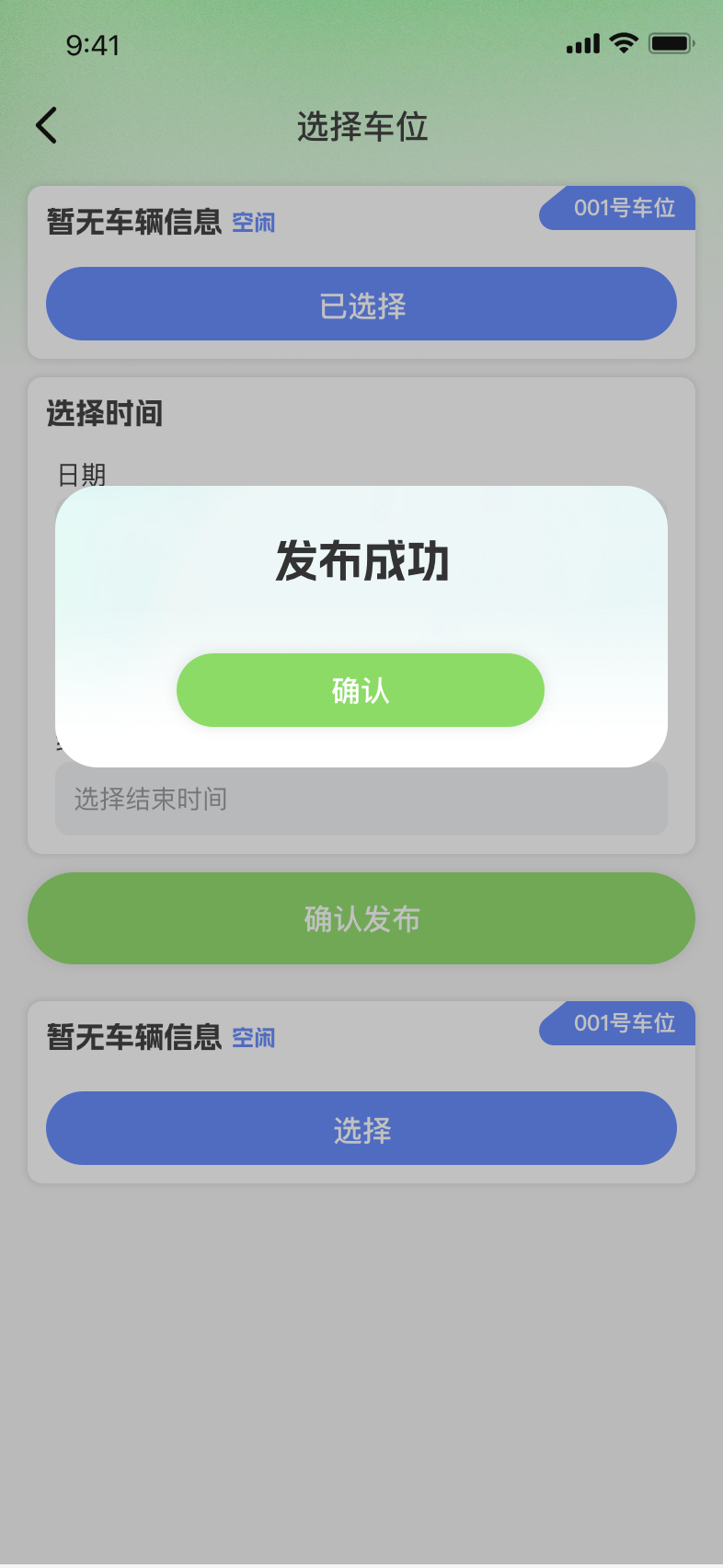Go back using the top-left arrow
Image resolution: width=723 pixels, height=1568 pixels.
[47, 125]
